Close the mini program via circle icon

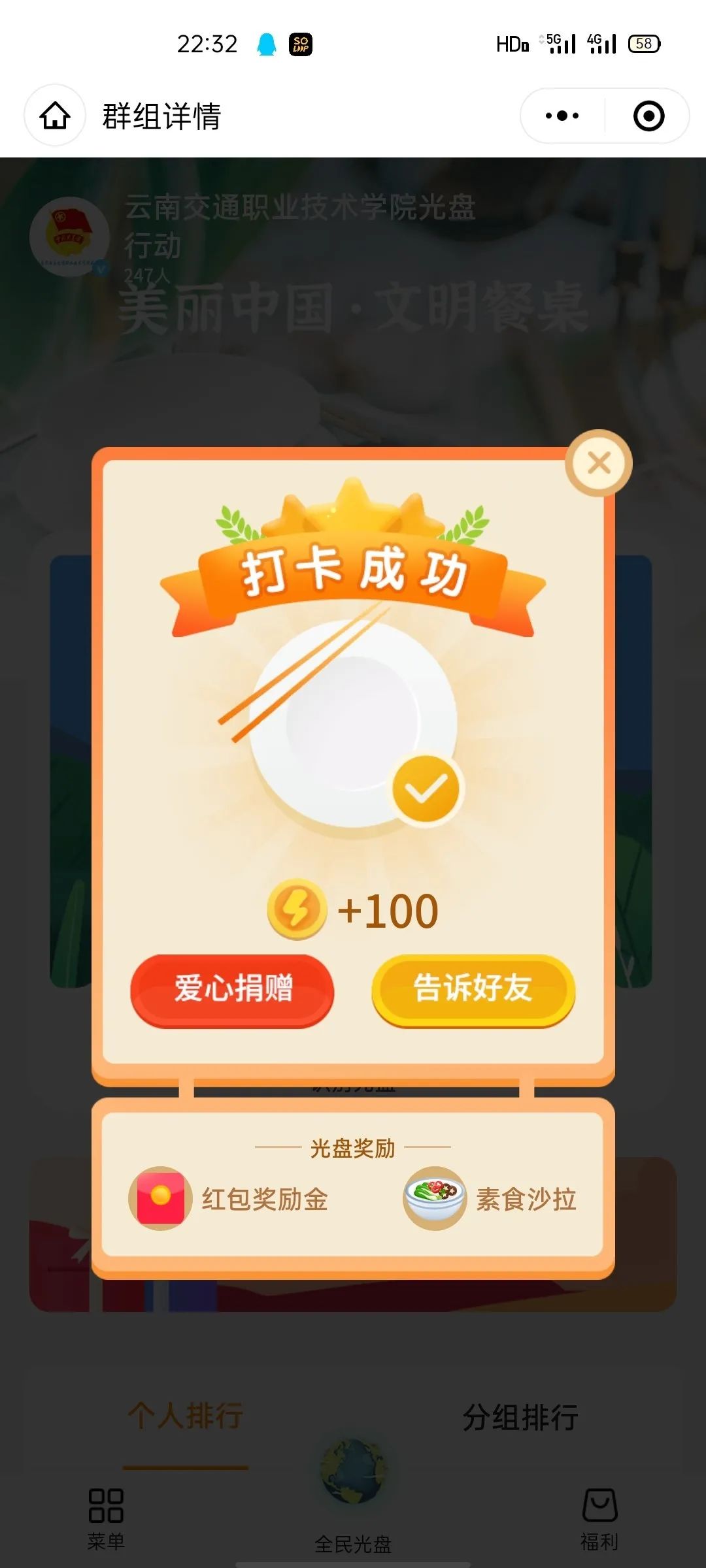tap(648, 116)
